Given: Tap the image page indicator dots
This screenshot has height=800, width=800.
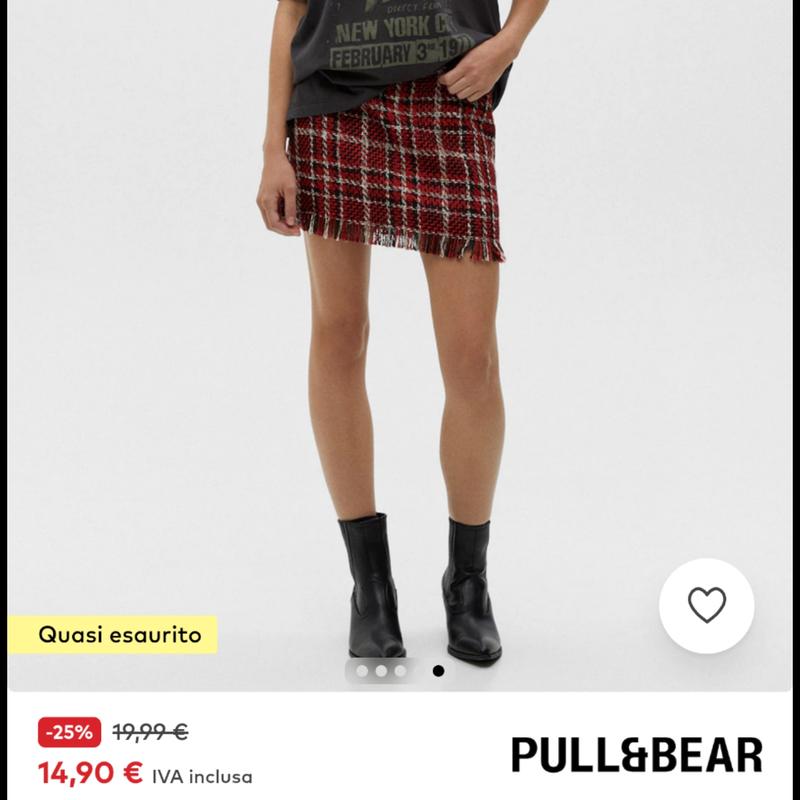Looking at the screenshot, I should tap(400, 671).
